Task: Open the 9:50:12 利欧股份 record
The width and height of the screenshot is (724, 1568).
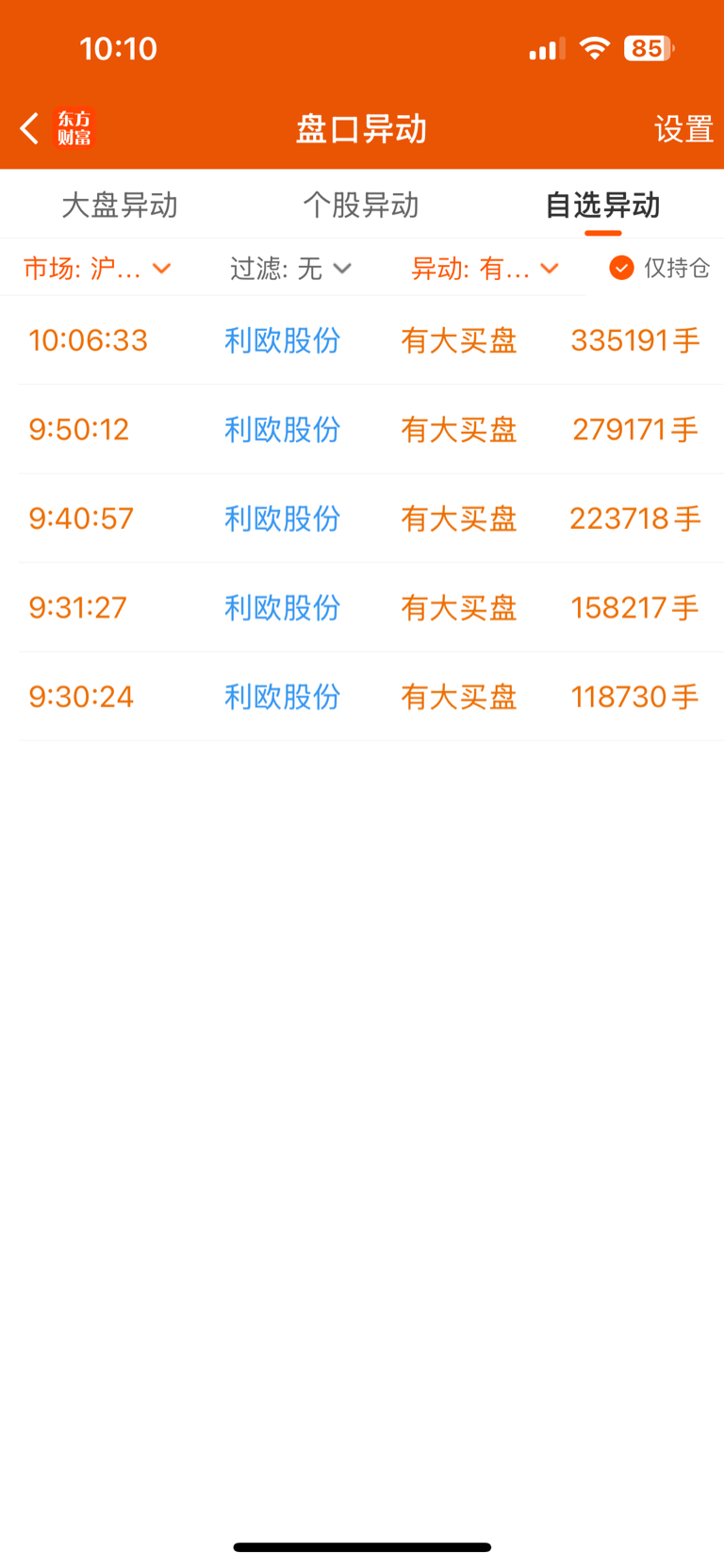Action: click(370, 429)
